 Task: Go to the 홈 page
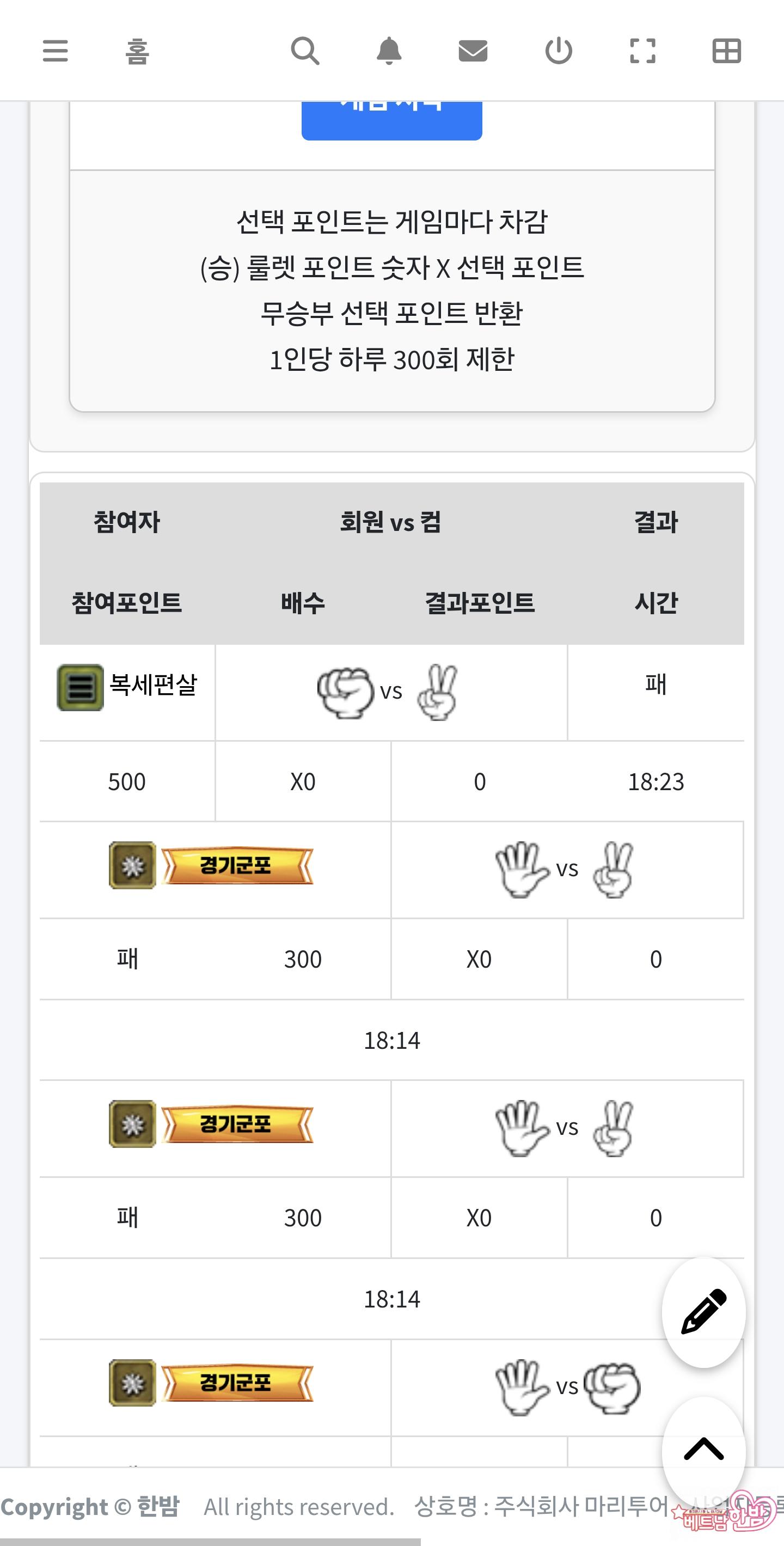(x=137, y=52)
